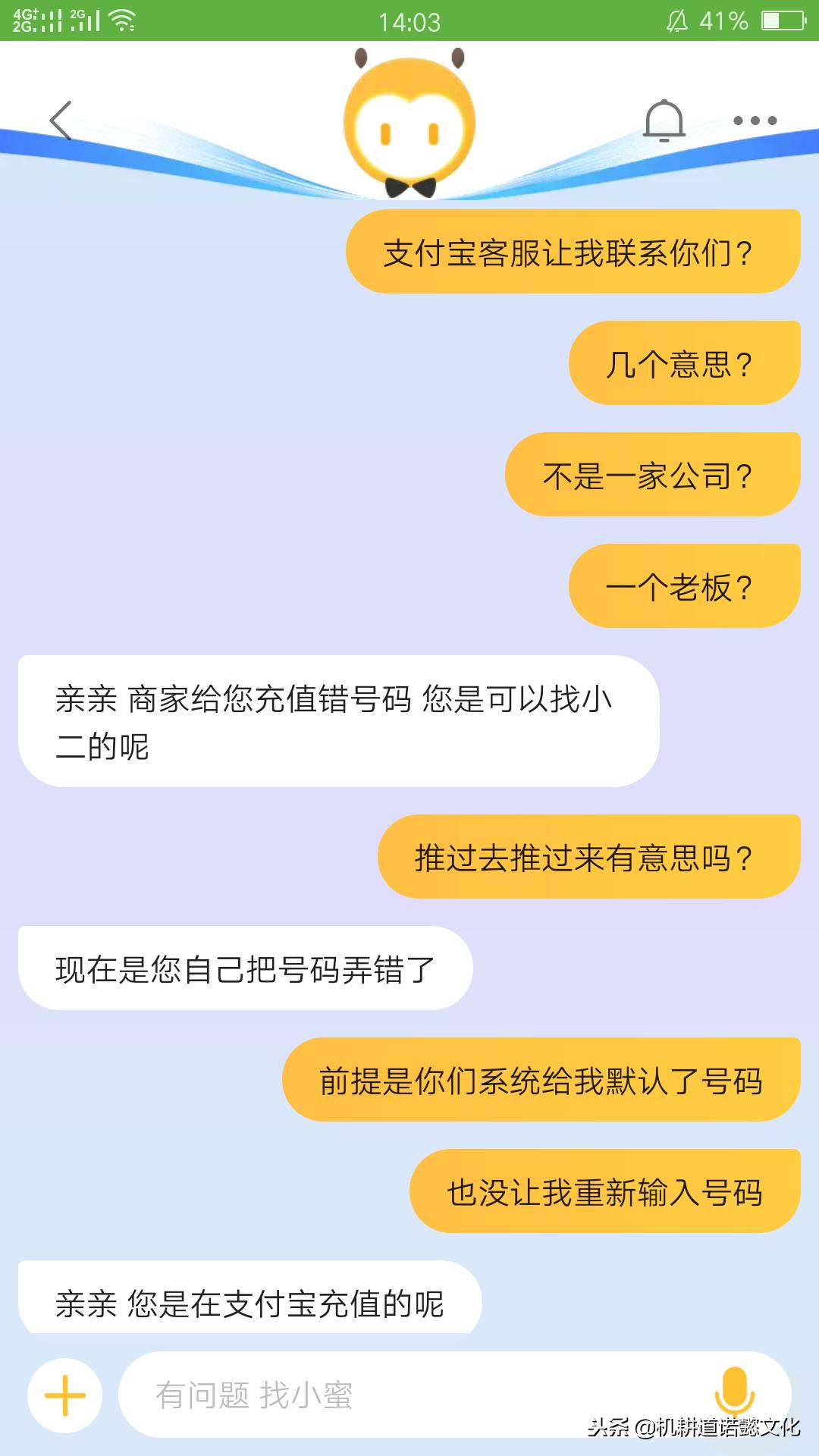The image size is (819, 1456).
Task: Tap the clock showing 14:03
Action: (409, 21)
